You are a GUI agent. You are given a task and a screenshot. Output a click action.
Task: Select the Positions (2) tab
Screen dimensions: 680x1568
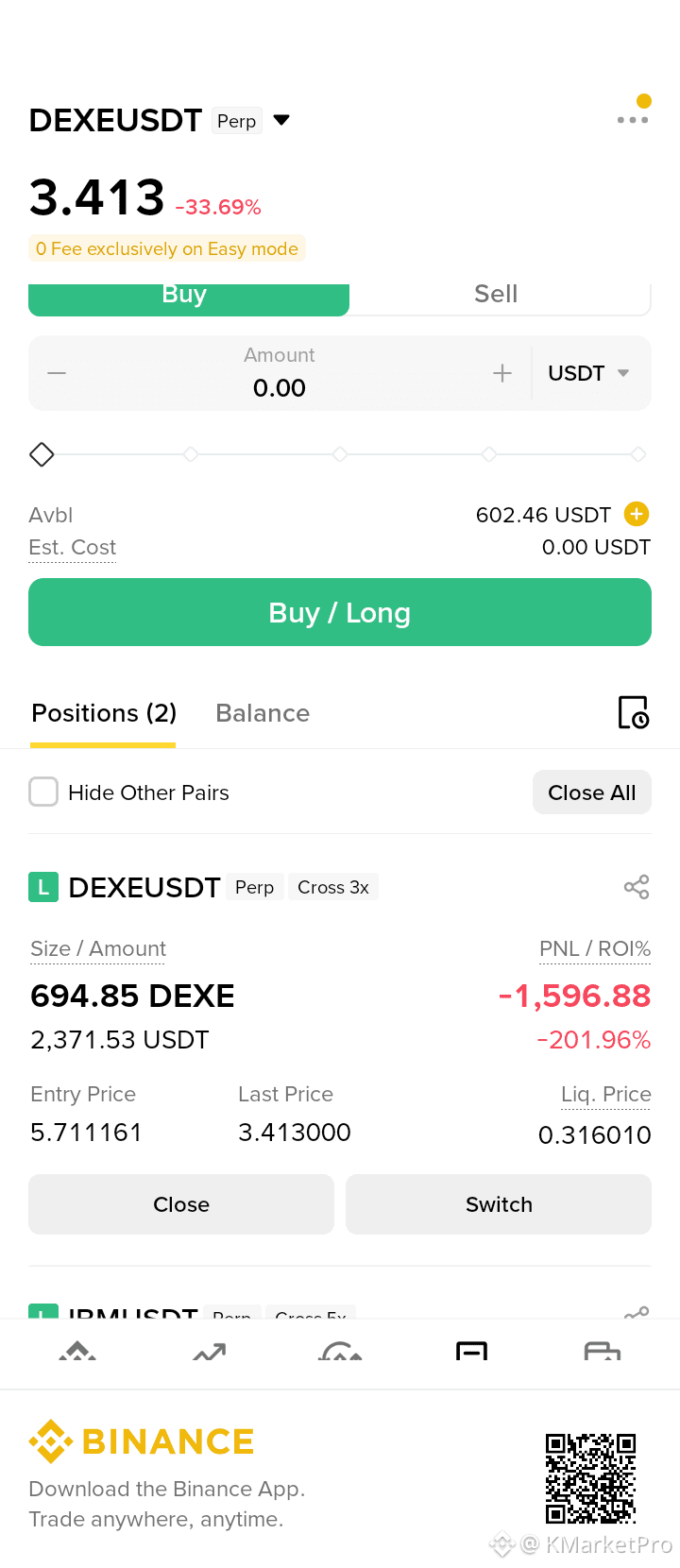(x=104, y=713)
